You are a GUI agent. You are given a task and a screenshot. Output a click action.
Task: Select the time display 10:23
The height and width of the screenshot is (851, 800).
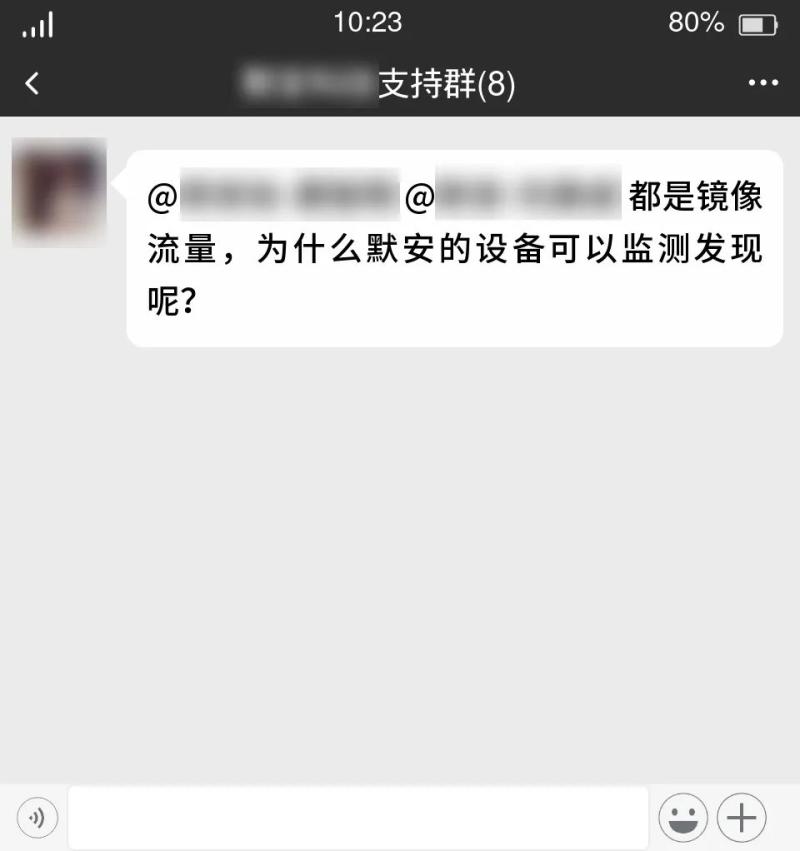[368, 22]
